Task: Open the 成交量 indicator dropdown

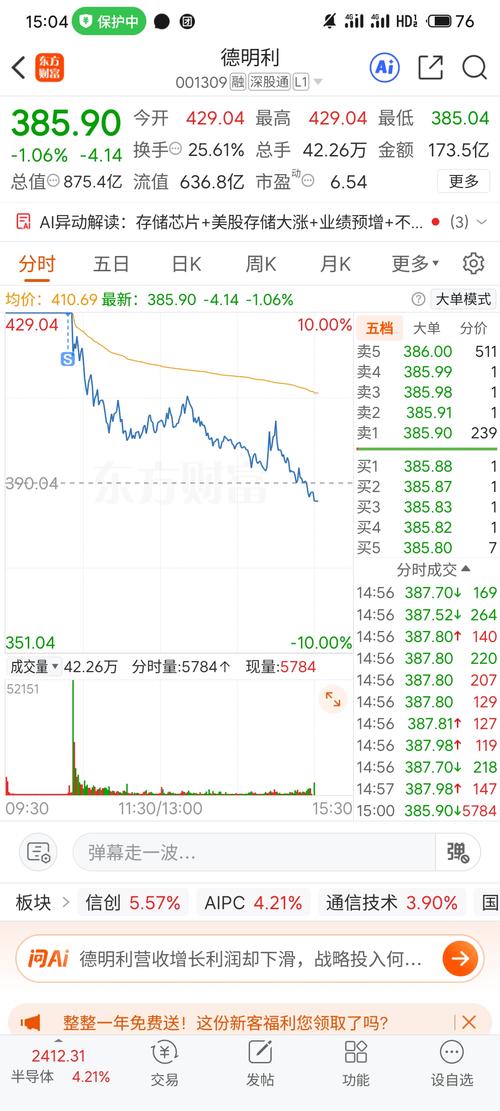Action: point(33,667)
